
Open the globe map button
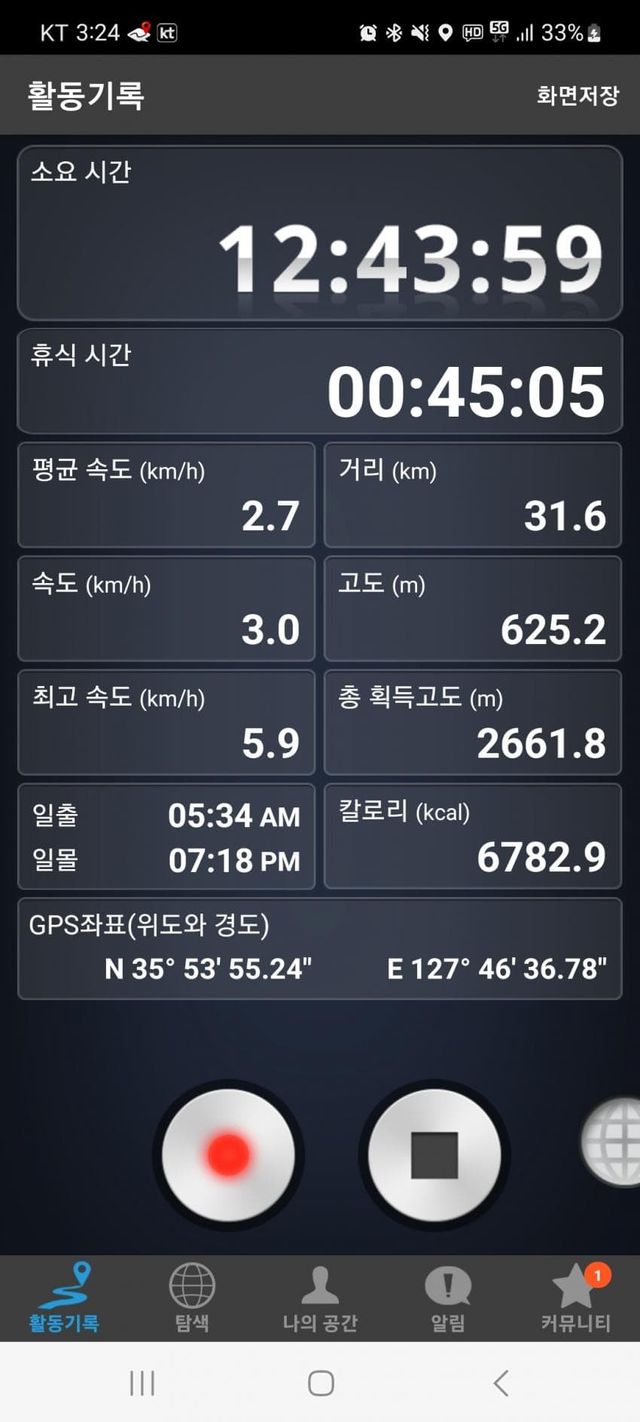pyautogui.click(x=614, y=1140)
